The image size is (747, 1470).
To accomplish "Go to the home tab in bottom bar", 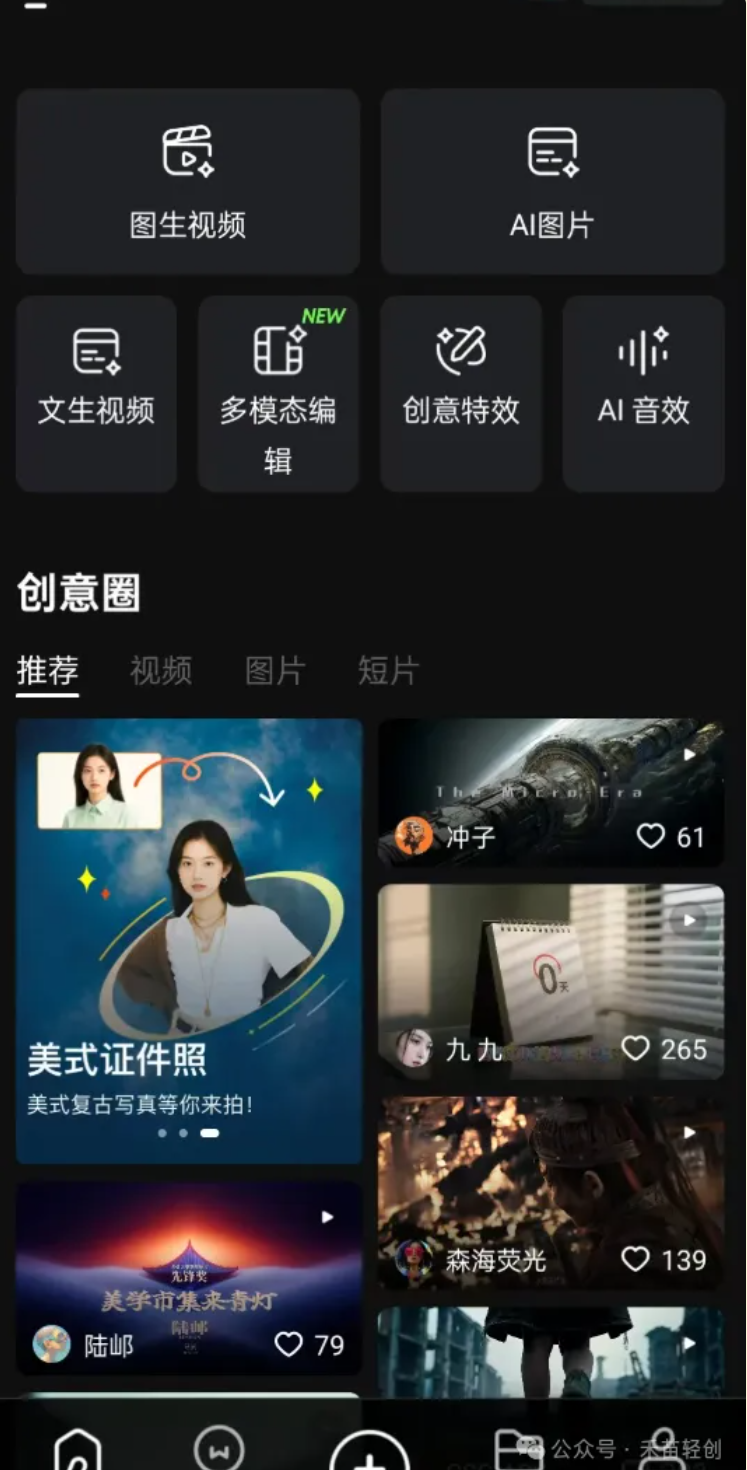I will point(78,1452).
